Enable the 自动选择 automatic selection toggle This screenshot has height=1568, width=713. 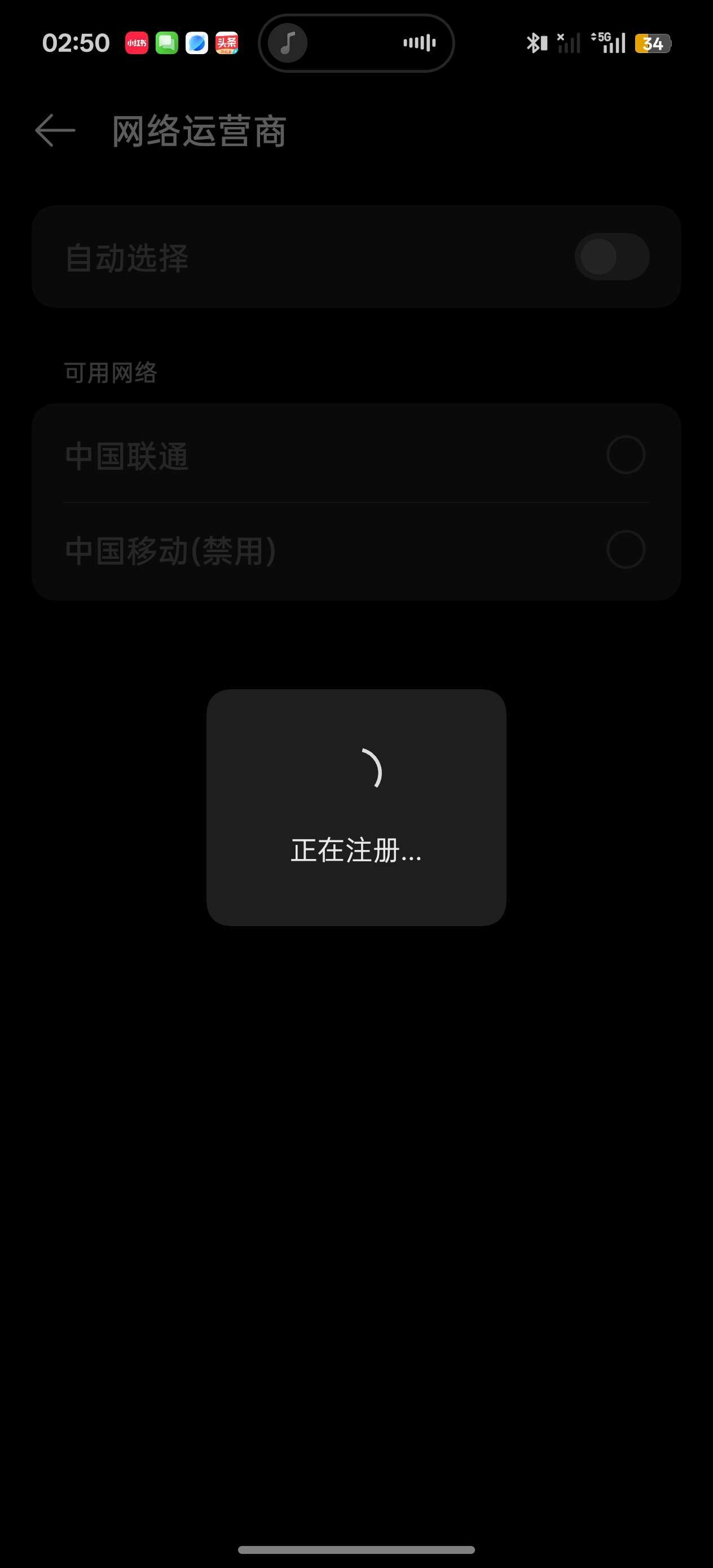[x=611, y=257]
